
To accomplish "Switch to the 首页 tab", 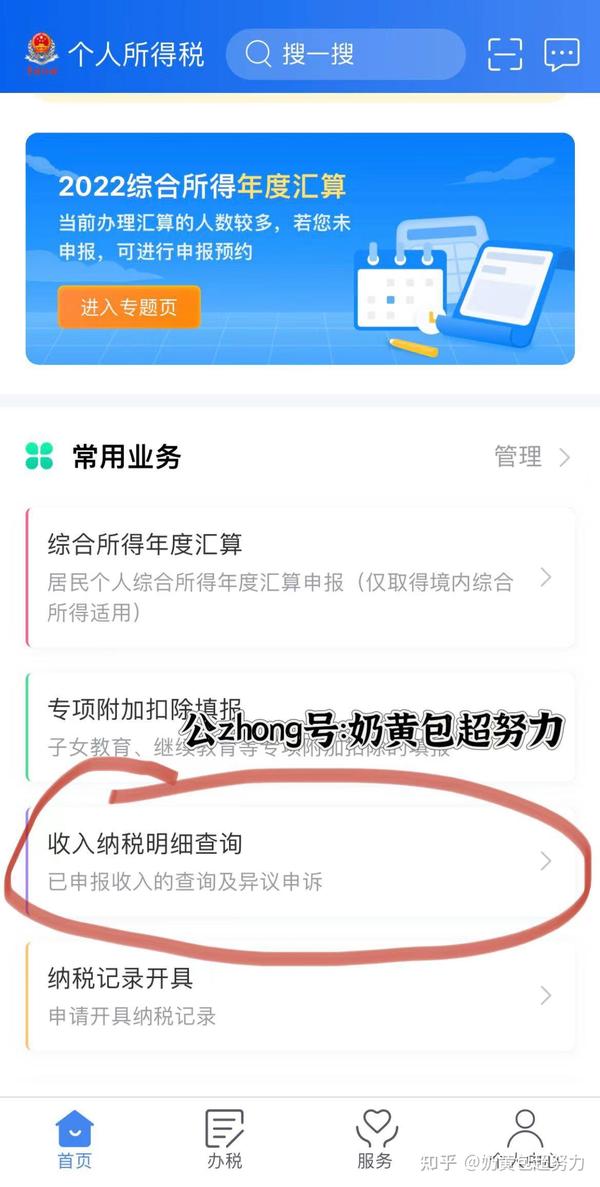I will 74,1141.
